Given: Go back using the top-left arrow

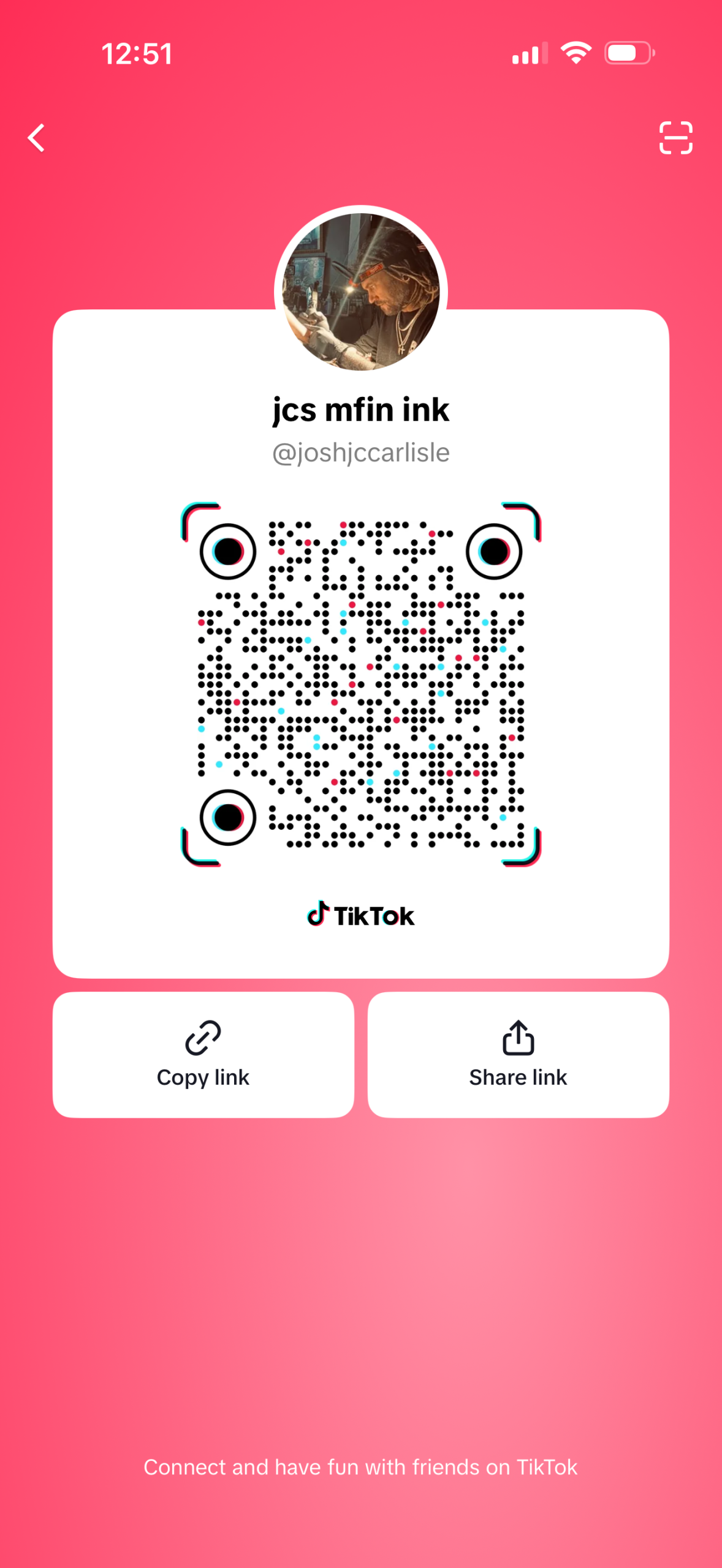Looking at the screenshot, I should [37, 138].
